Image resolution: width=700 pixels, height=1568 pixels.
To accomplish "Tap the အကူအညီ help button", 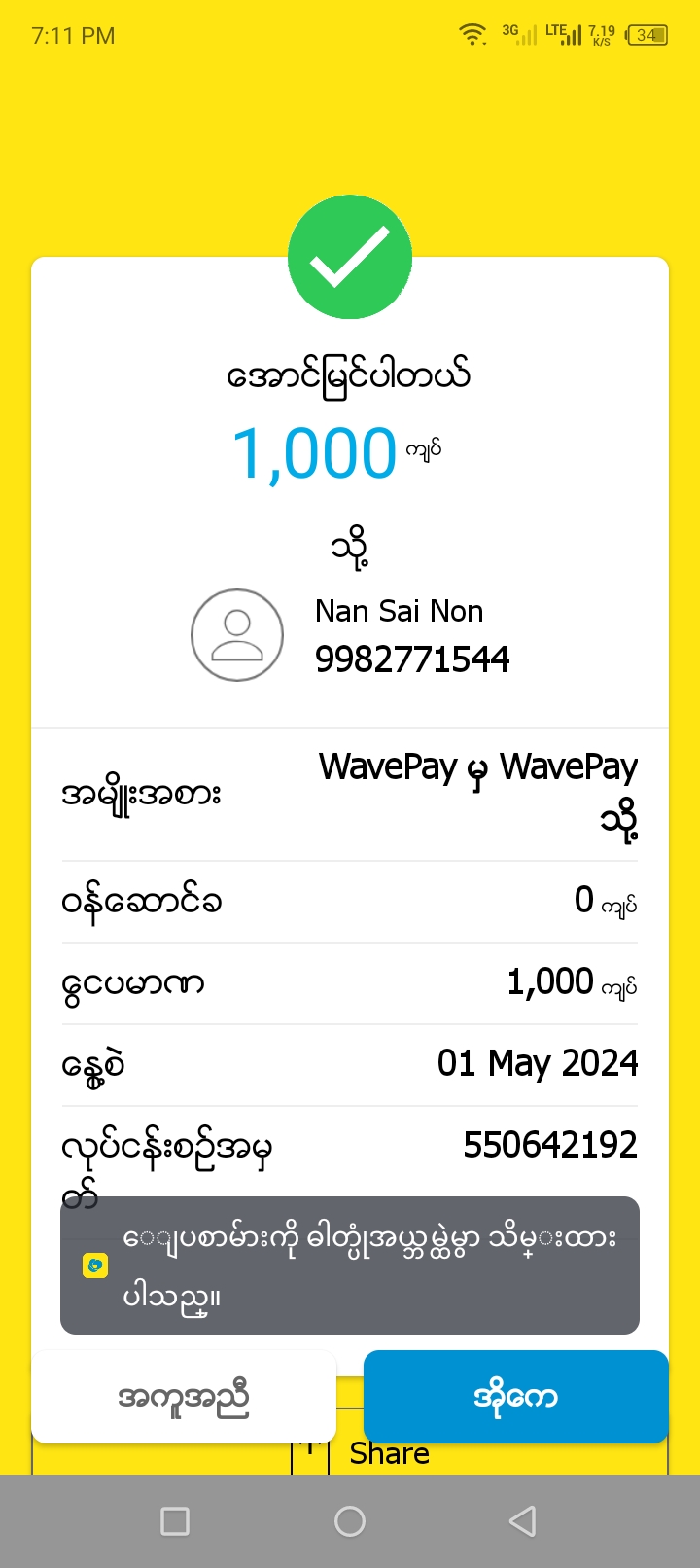I will (184, 1397).
